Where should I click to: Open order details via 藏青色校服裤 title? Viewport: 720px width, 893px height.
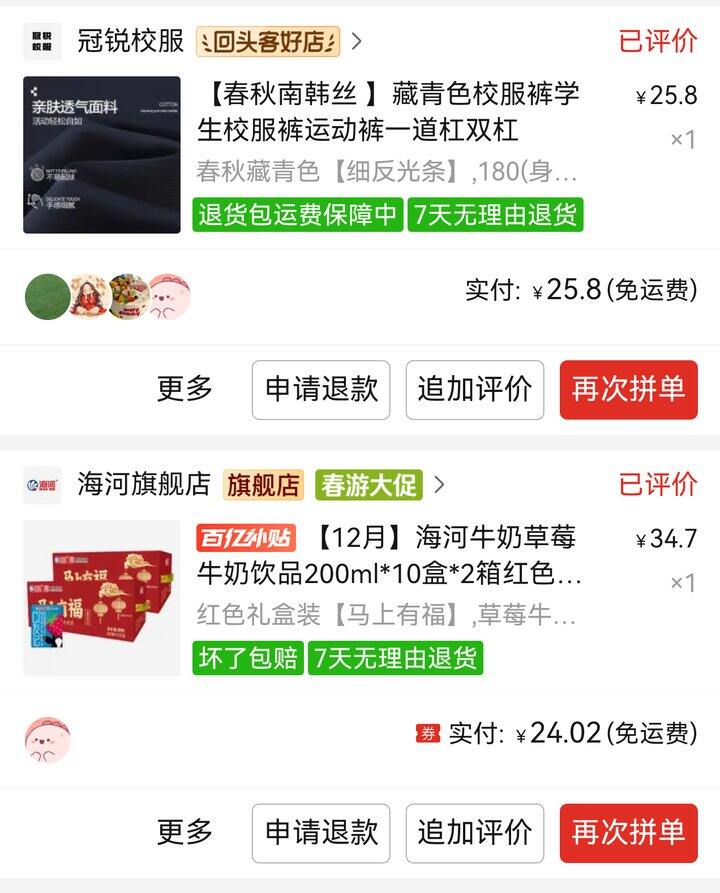click(395, 112)
